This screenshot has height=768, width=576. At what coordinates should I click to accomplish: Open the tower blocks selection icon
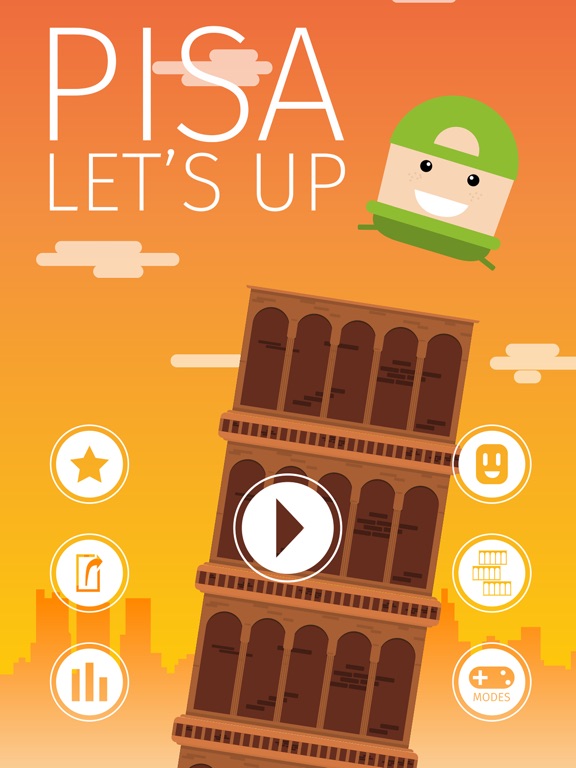pos(491,573)
